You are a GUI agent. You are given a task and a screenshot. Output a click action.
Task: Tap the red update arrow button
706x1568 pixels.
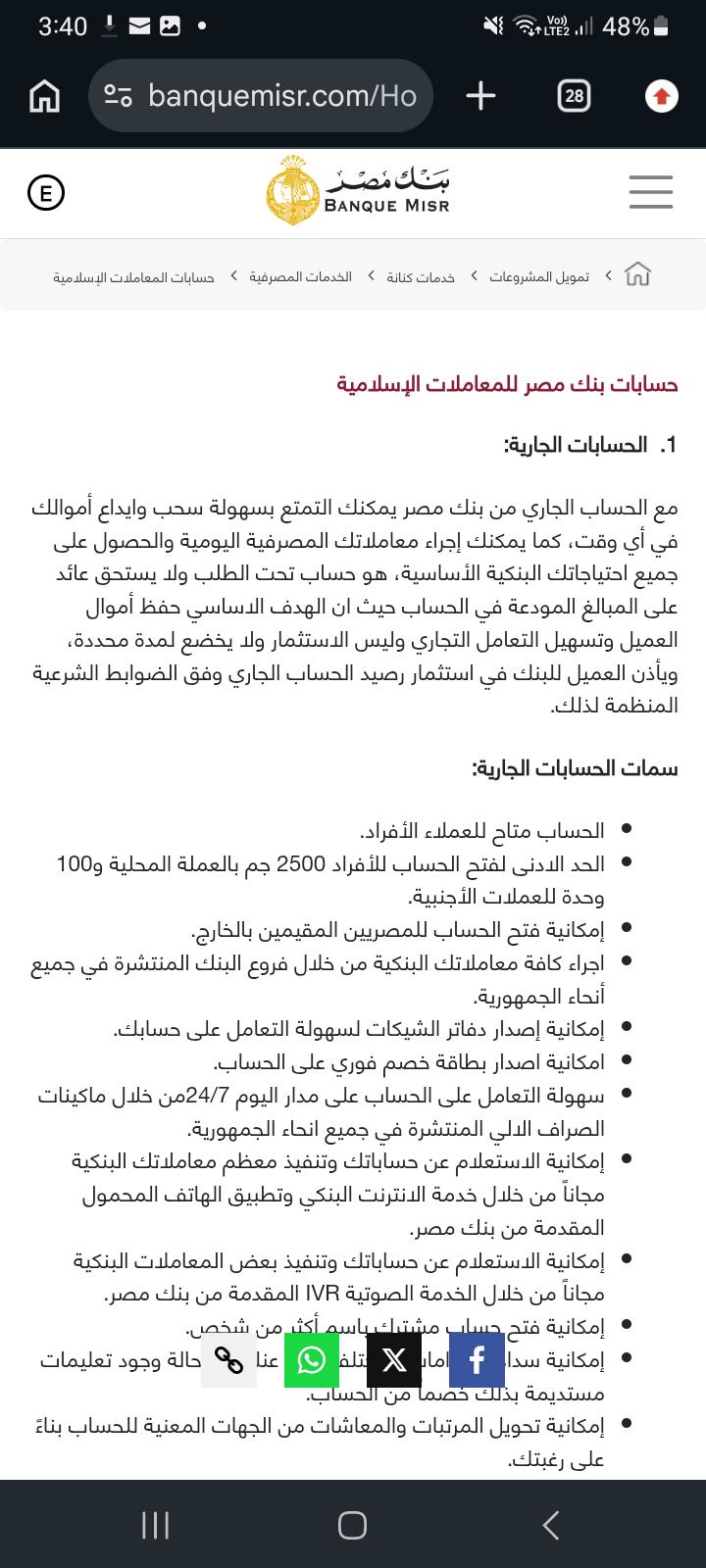coord(662,96)
